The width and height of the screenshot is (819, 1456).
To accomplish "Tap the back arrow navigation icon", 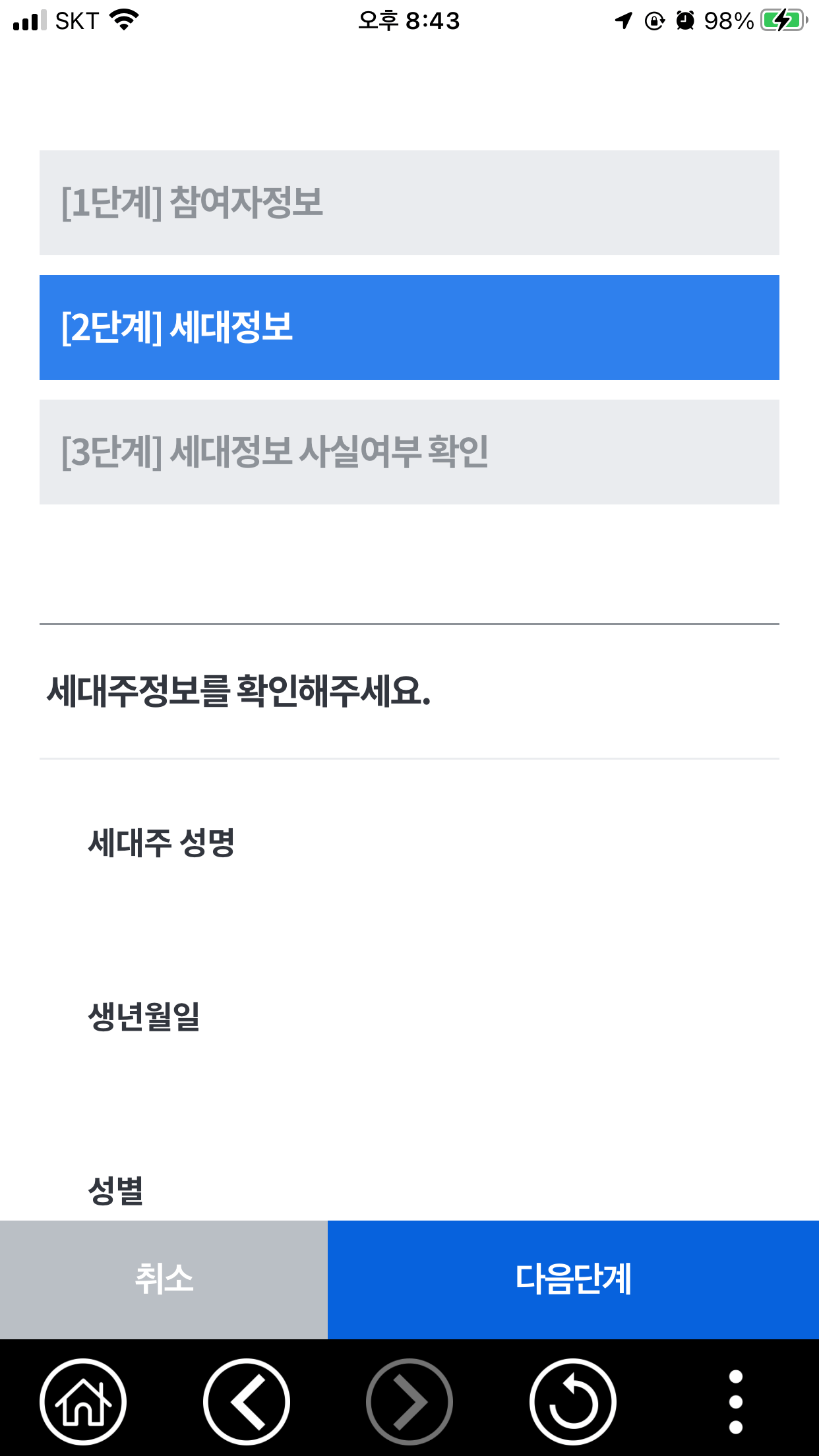I will click(x=246, y=1401).
